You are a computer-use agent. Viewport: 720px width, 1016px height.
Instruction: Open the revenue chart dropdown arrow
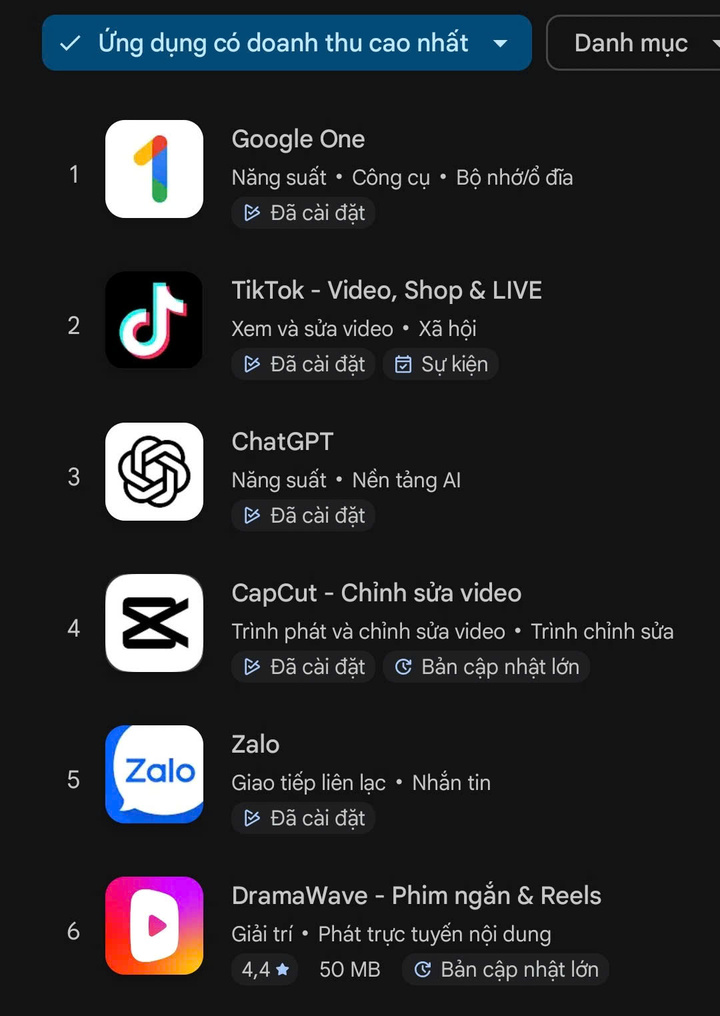500,43
